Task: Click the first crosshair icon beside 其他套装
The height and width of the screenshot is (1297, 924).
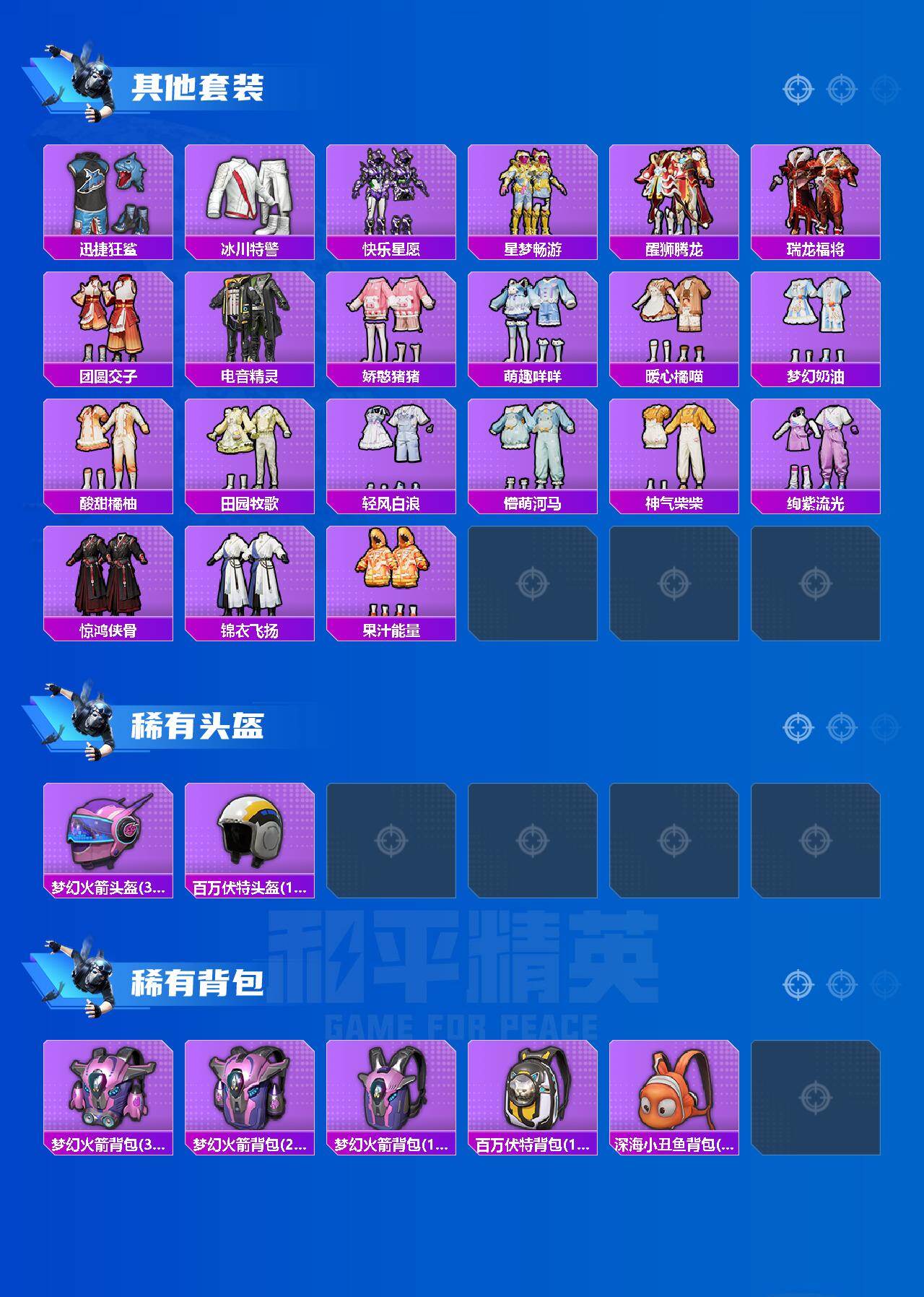Action: tap(798, 88)
